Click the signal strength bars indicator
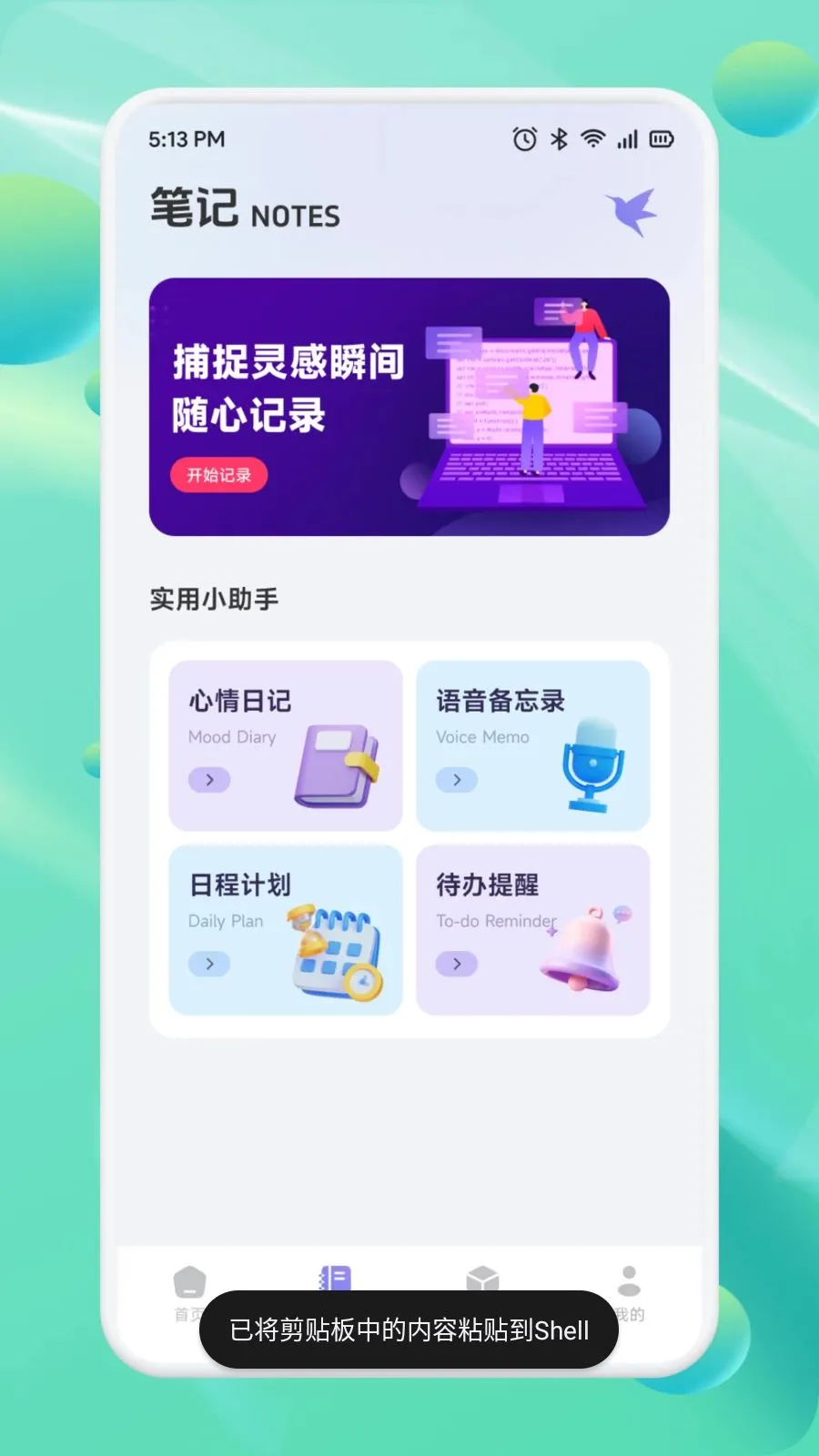819x1456 pixels. pos(627,138)
